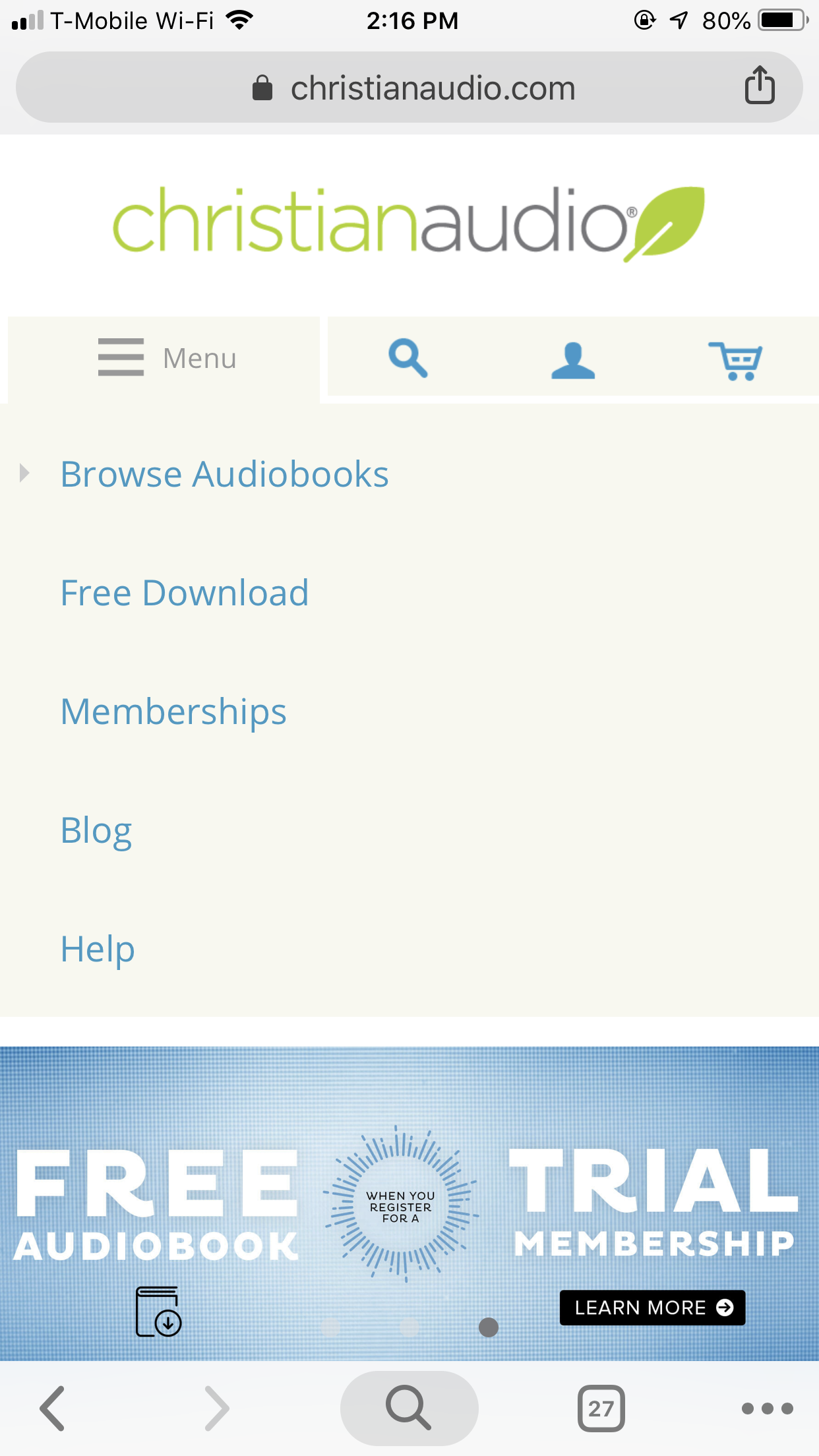Image resolution: width=819 pixels, height=1456 pixels.
Task: Open the Blog link
Action: [x=96, y=830]
